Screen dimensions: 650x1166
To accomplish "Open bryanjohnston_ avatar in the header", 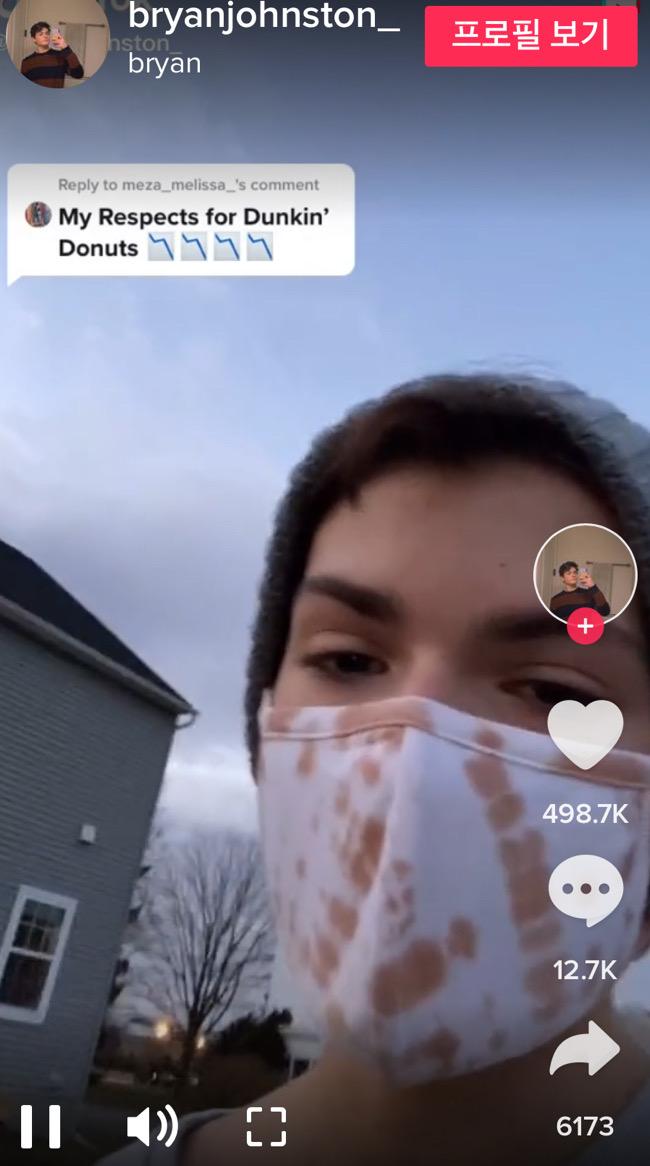I will pos(57,42).
